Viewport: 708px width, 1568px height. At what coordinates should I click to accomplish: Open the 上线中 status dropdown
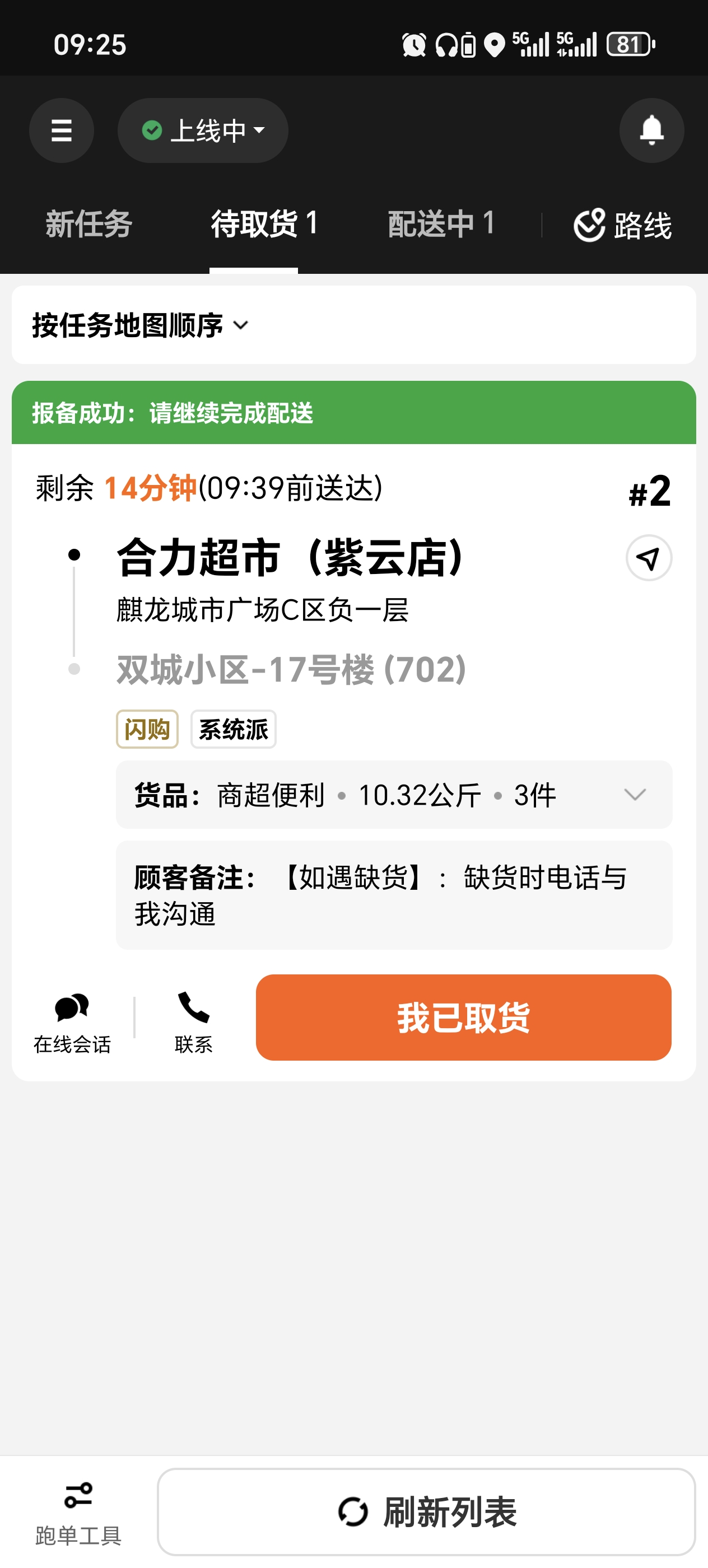click(203, 130)
